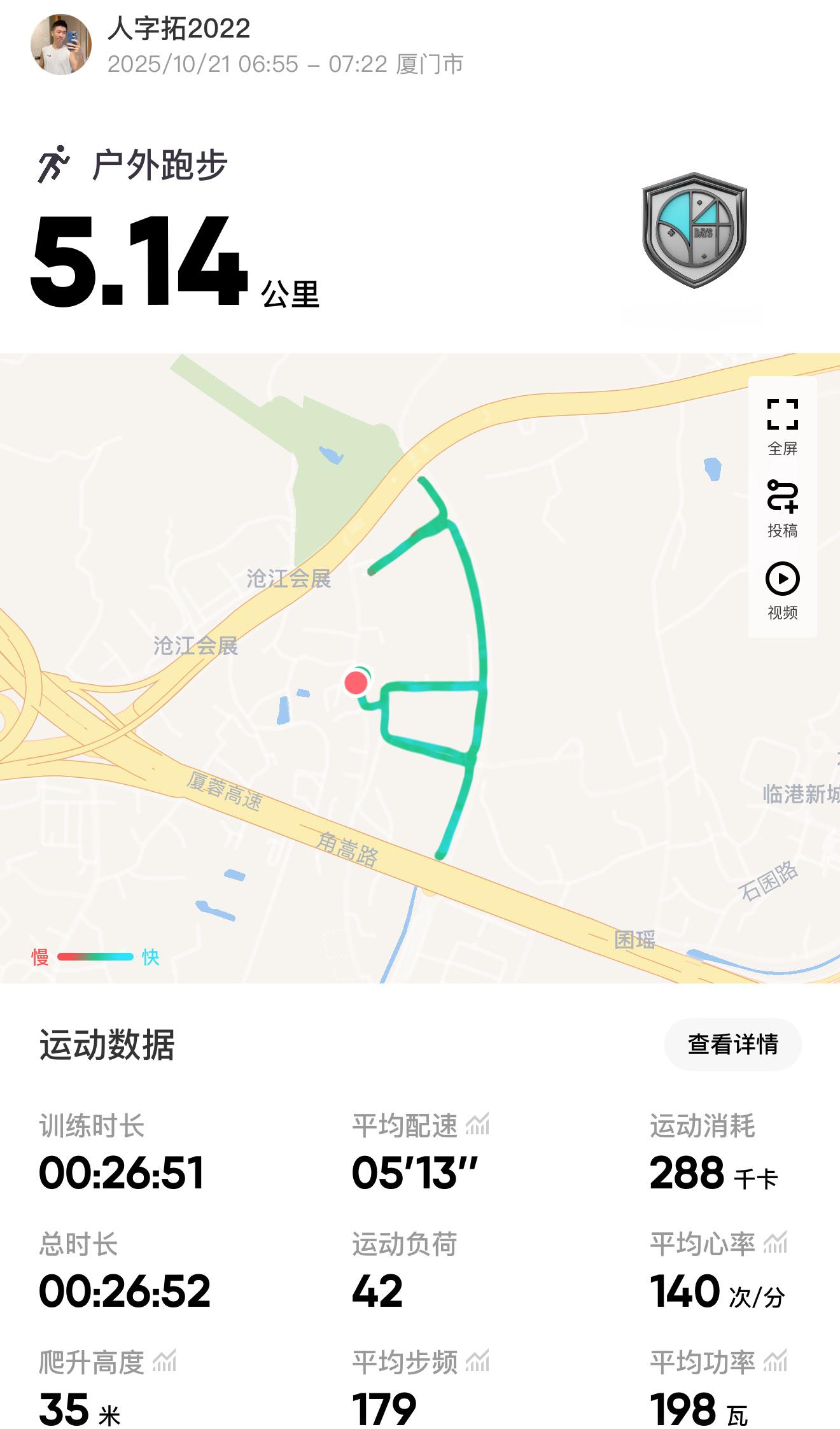
Task: Open 人字拓2022's profile avatar
Action: 61,45
